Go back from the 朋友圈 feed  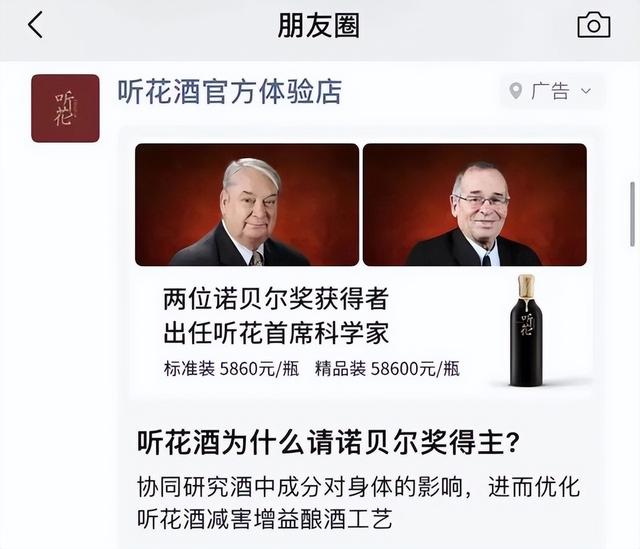36,26
